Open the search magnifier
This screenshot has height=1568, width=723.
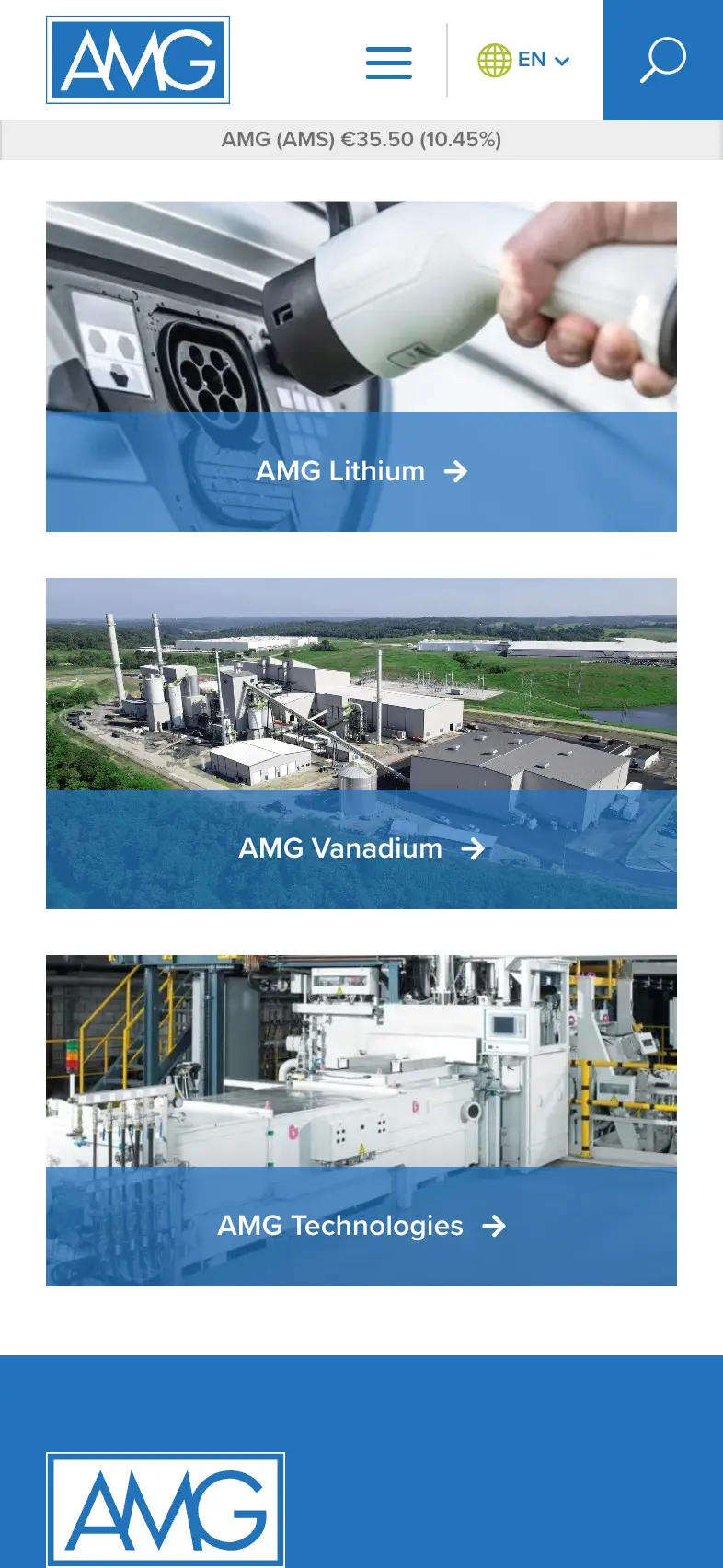[662, 60]
